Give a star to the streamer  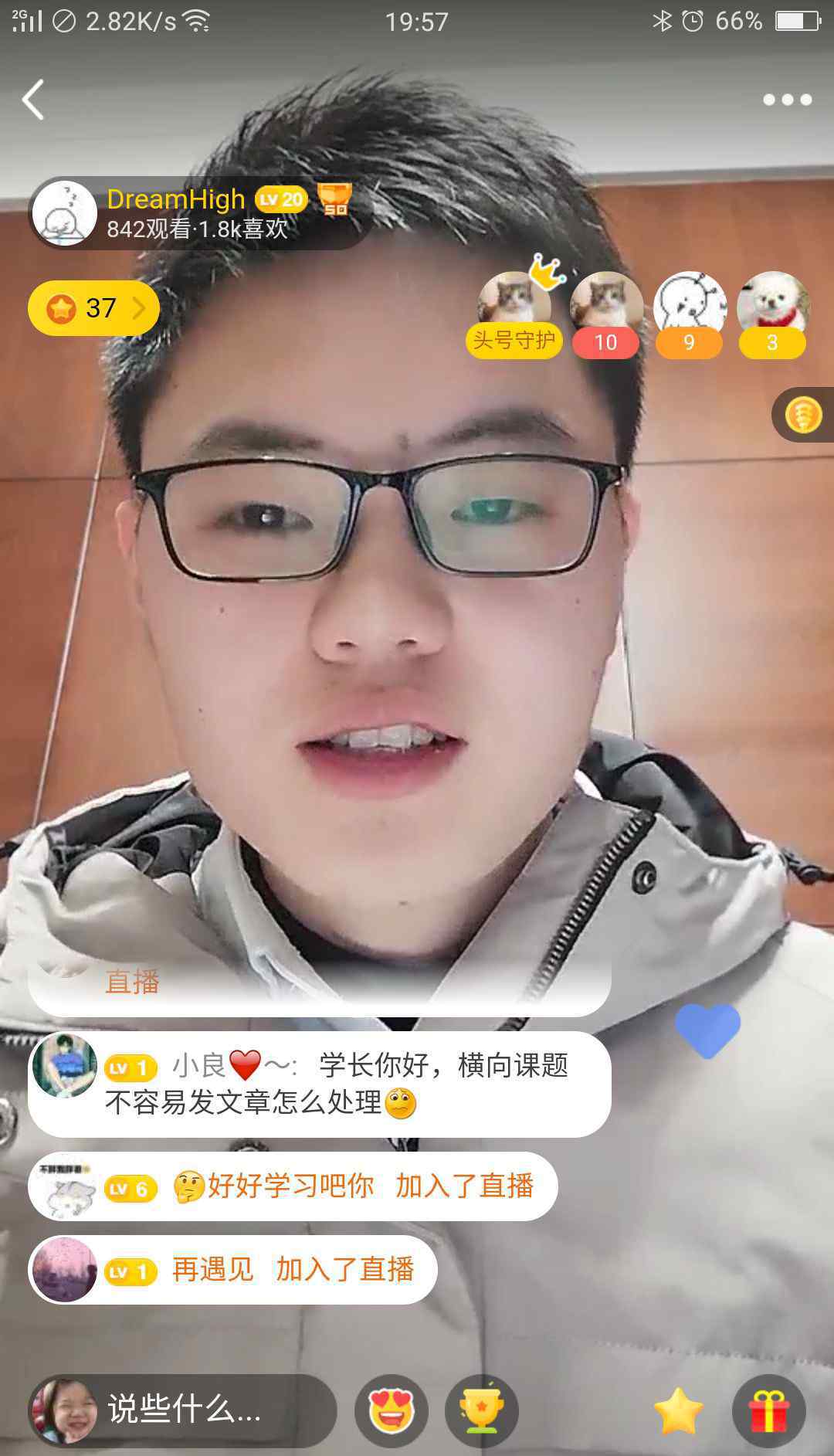(x=678, y=1410)
